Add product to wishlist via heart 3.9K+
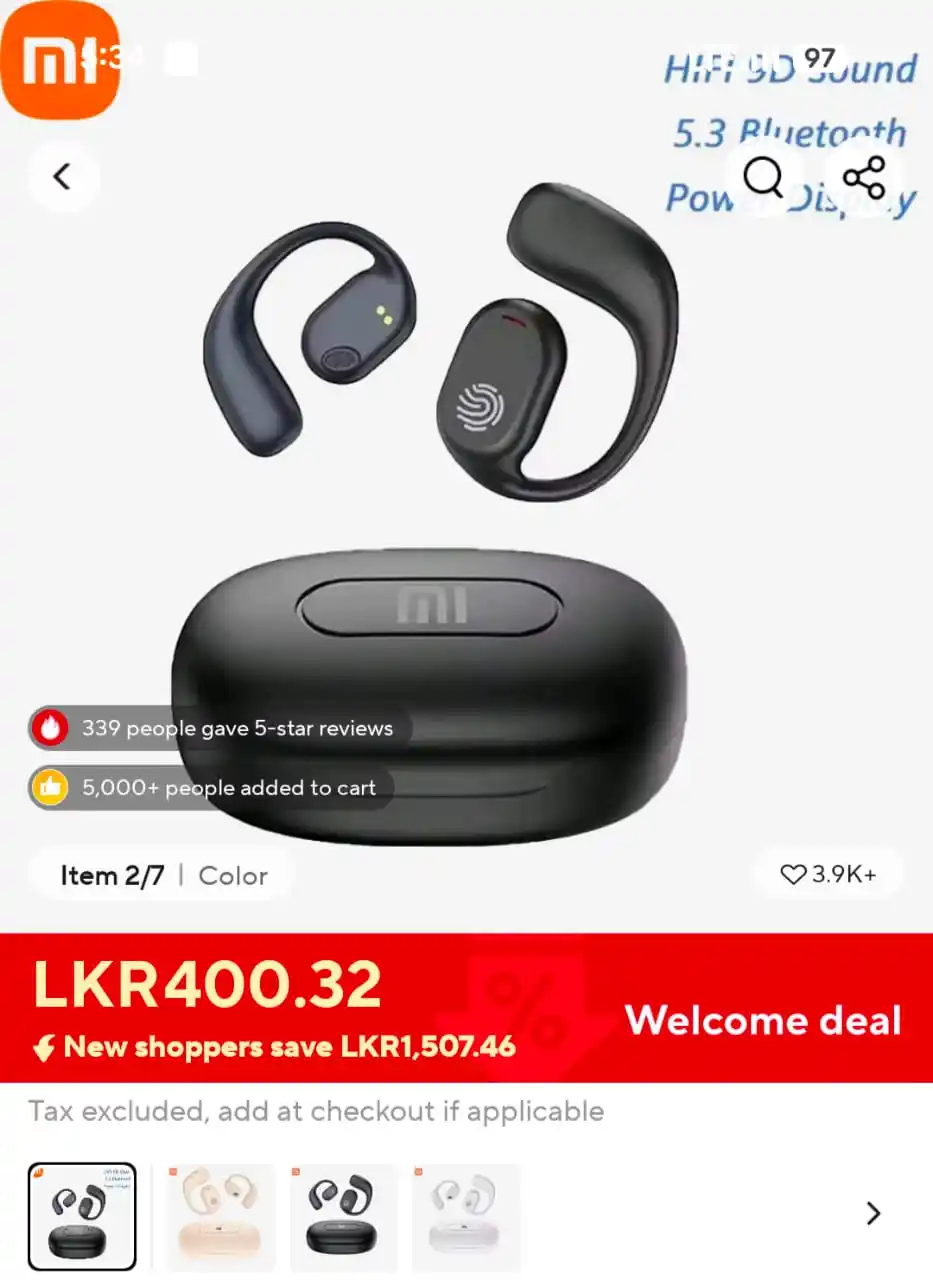The height and width of the screenshot is (1280, 933). click(828, 874)
